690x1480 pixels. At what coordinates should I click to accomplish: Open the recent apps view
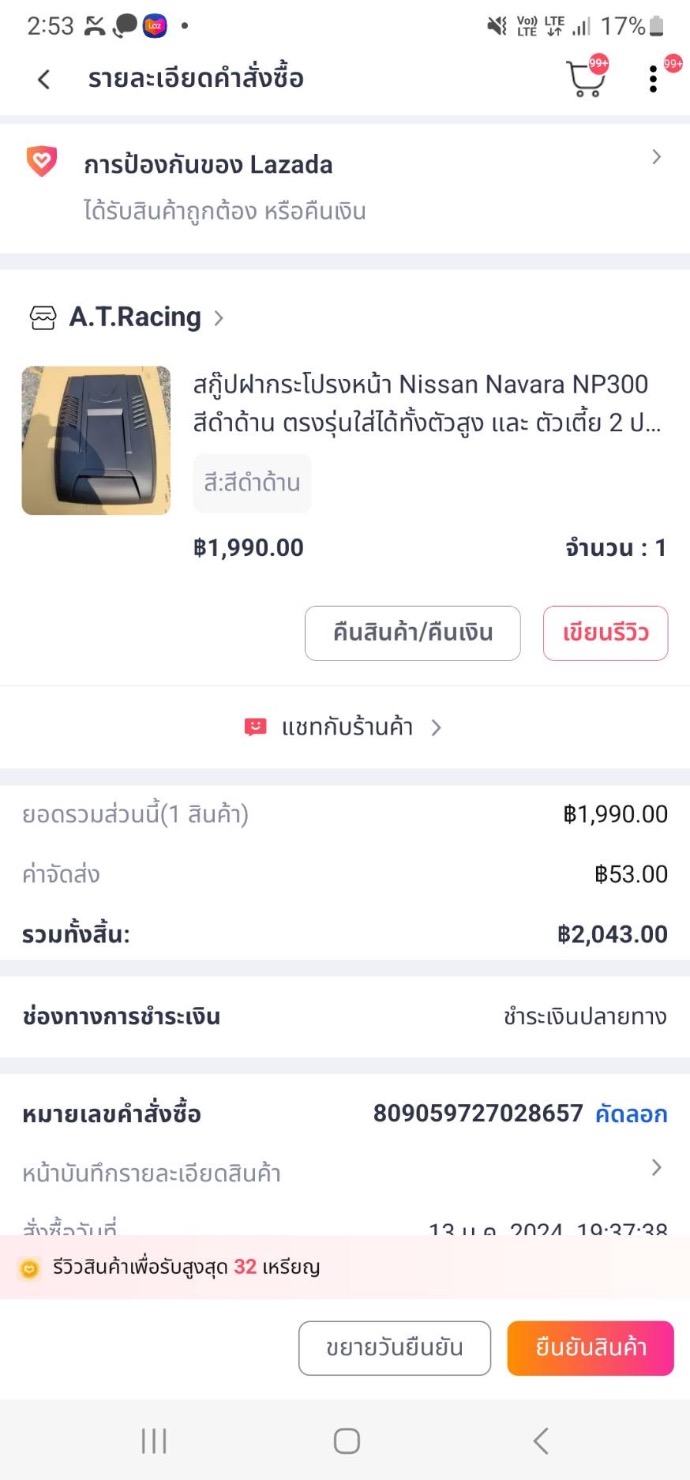tap(154, 1440)
